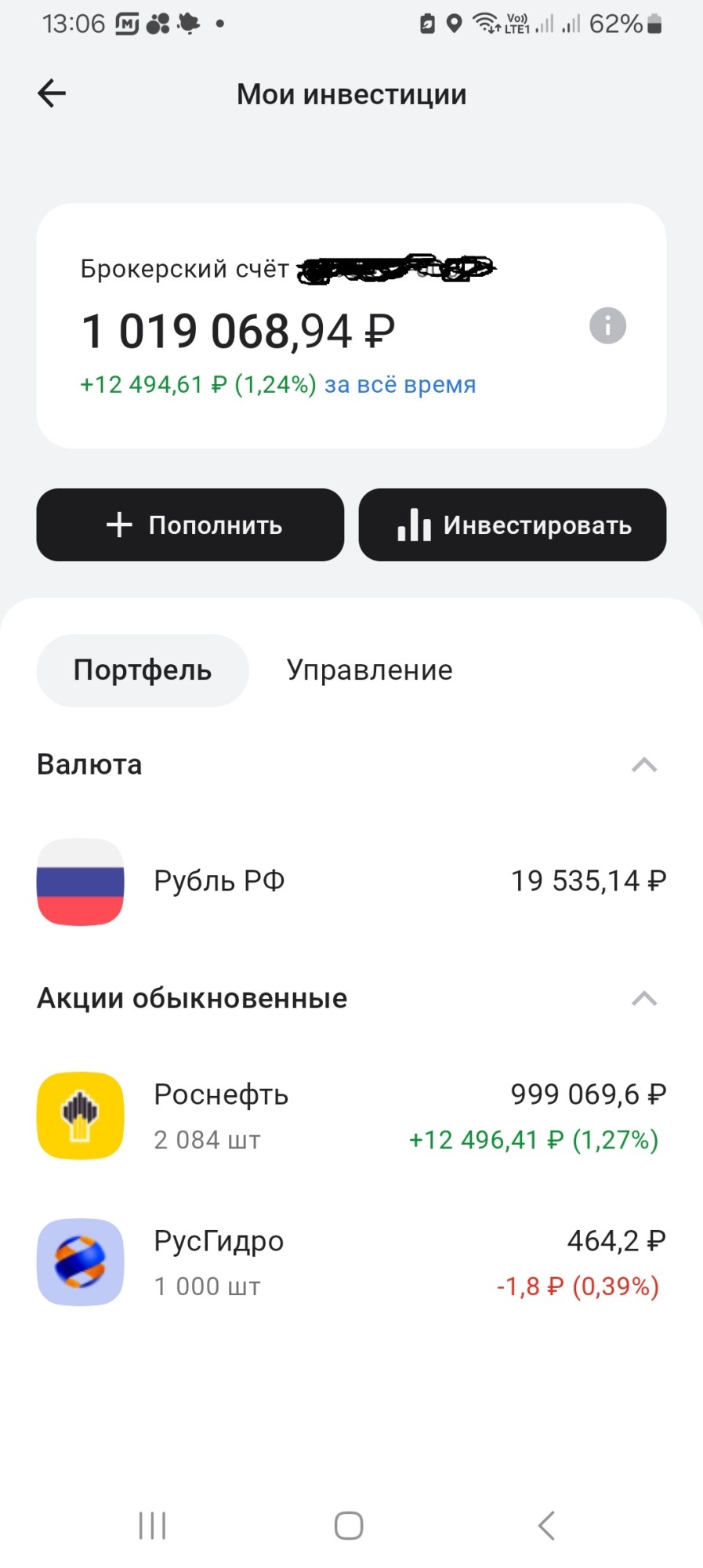Go to the system home screen
The width and height of the screenshot is (703, 1568).
[x=349, y=1526]
